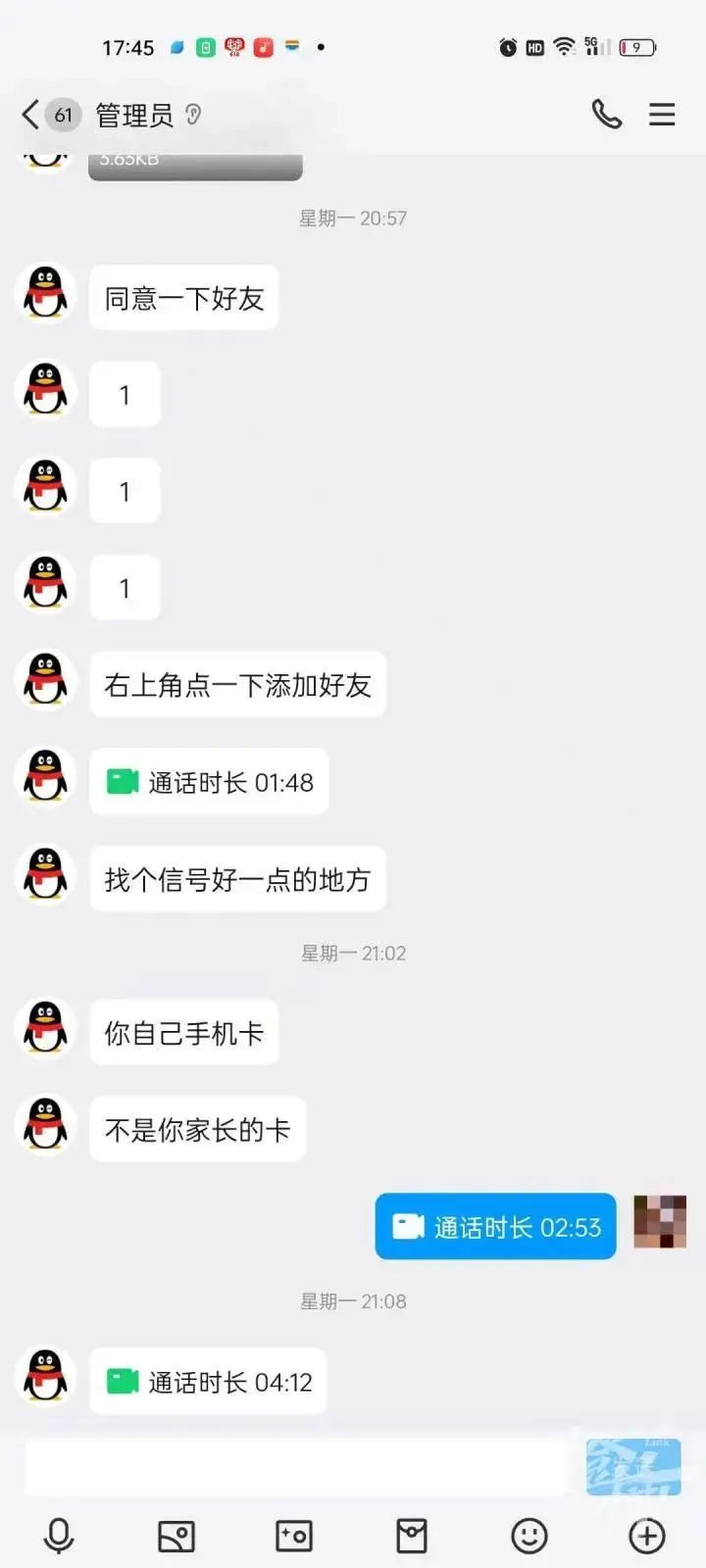Open the photo album picker

[x=176, y=1536]
